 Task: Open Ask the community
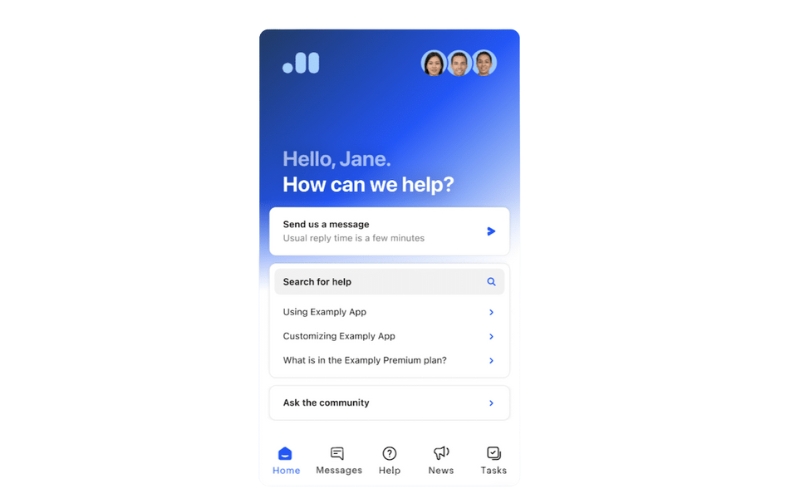pos(389,403)
